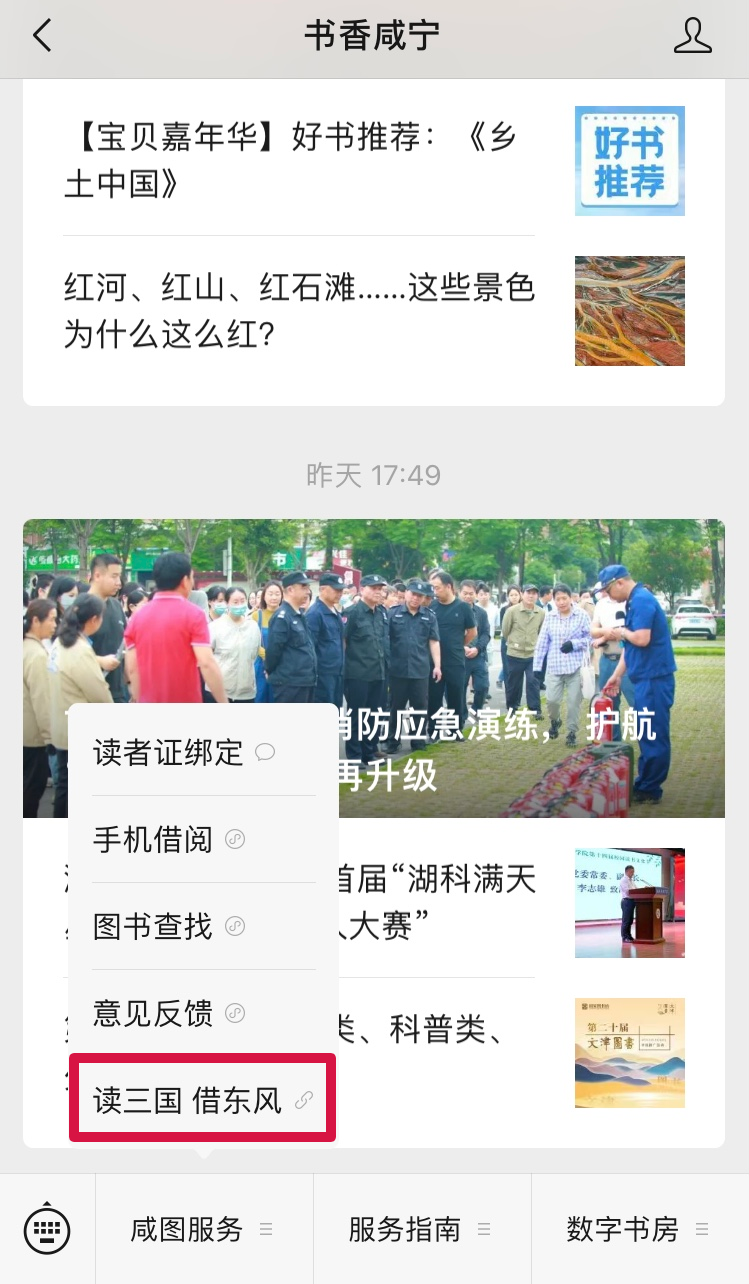Tap the link icon next to 图书查找

point(235,928)
